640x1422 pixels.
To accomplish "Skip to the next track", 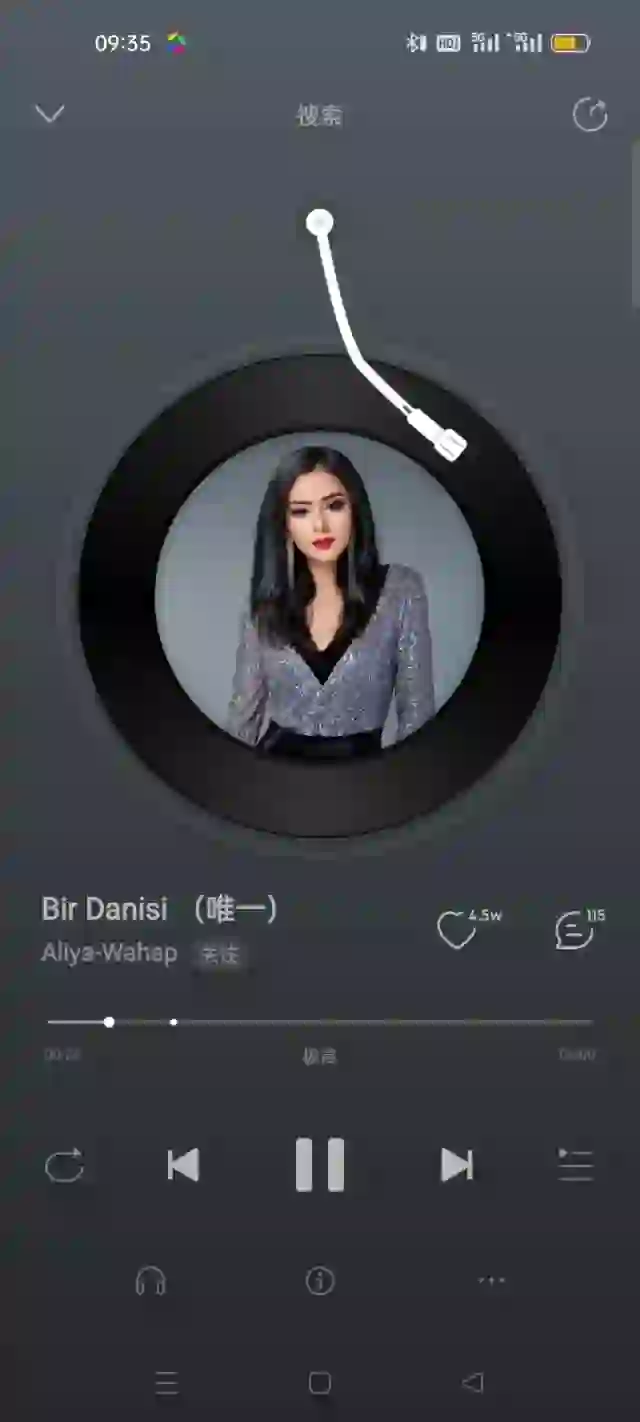I will (x=457, y=1165).
